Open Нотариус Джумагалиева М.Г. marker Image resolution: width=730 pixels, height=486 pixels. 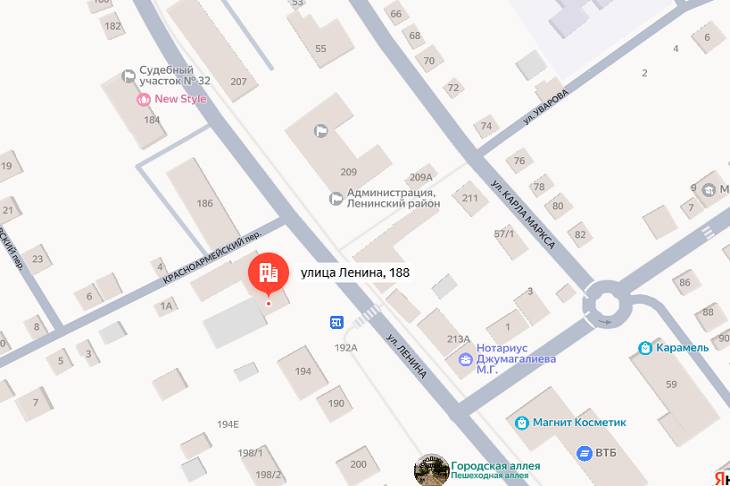[464, 359]
